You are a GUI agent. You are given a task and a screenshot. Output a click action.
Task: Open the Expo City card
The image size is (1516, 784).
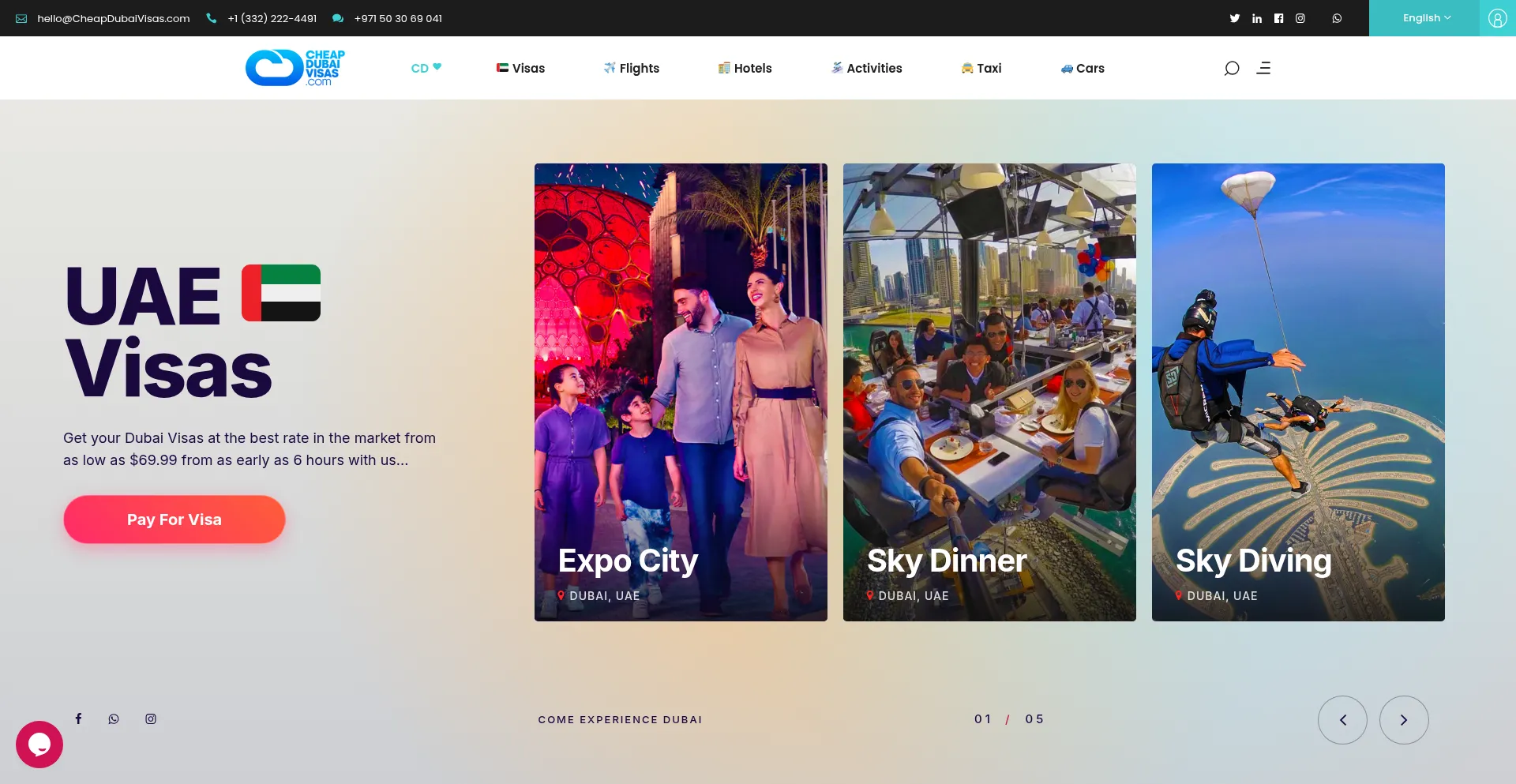tap(681, 392)
